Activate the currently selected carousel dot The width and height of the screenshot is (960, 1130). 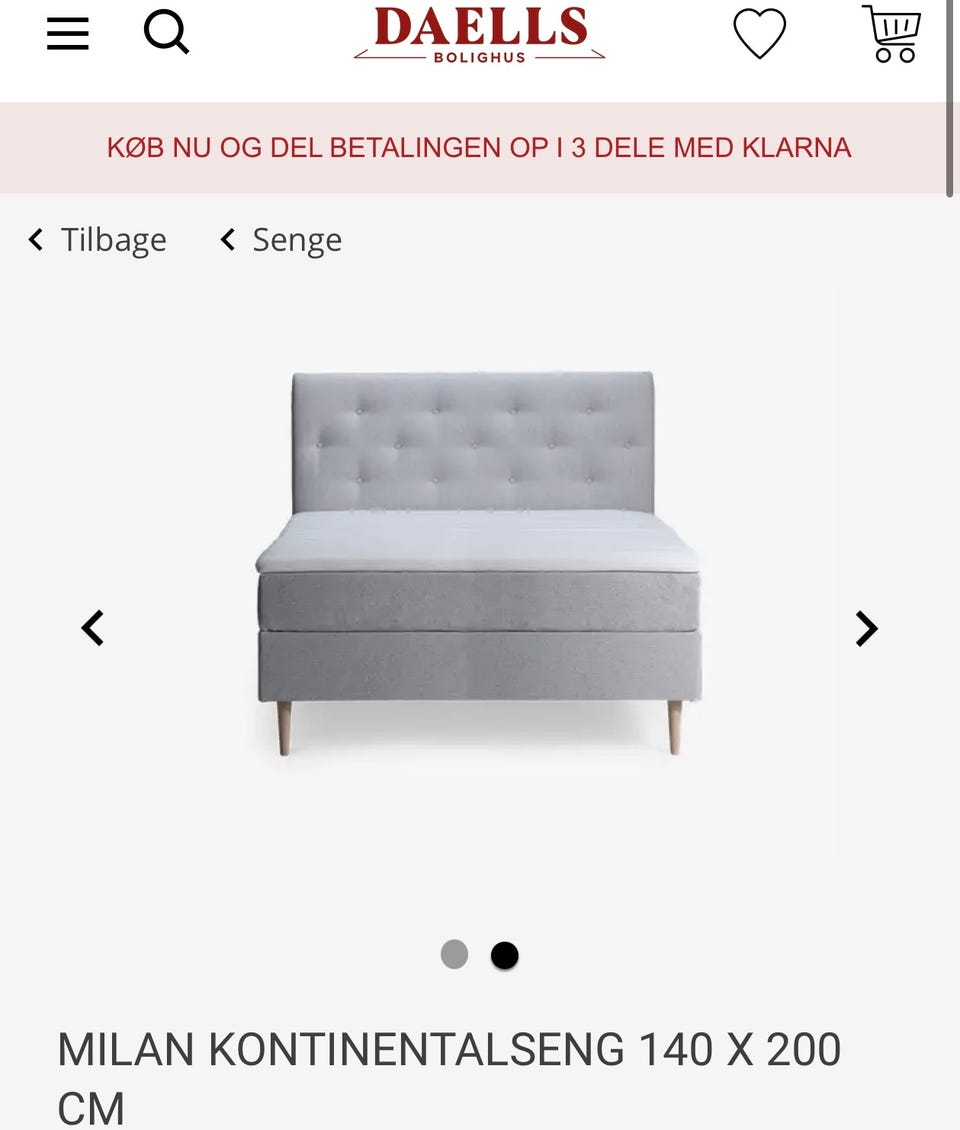click(x=503, y=955)
